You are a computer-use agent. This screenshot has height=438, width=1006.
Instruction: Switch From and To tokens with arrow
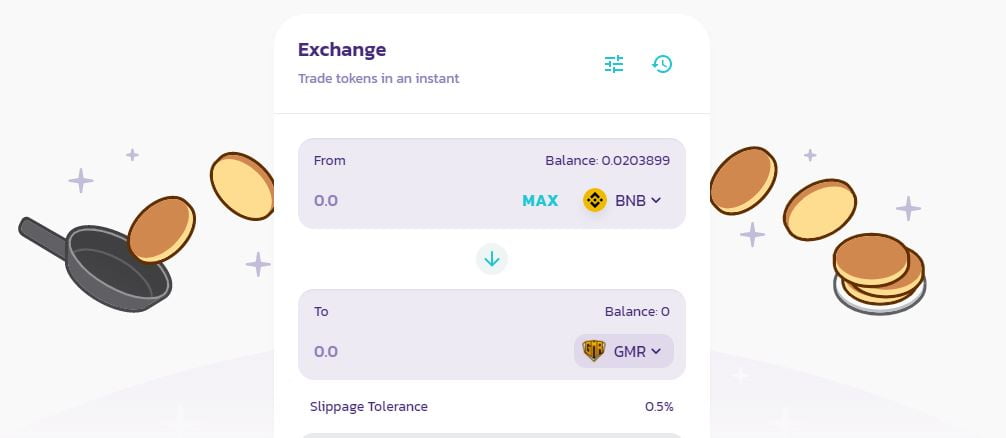492,259
